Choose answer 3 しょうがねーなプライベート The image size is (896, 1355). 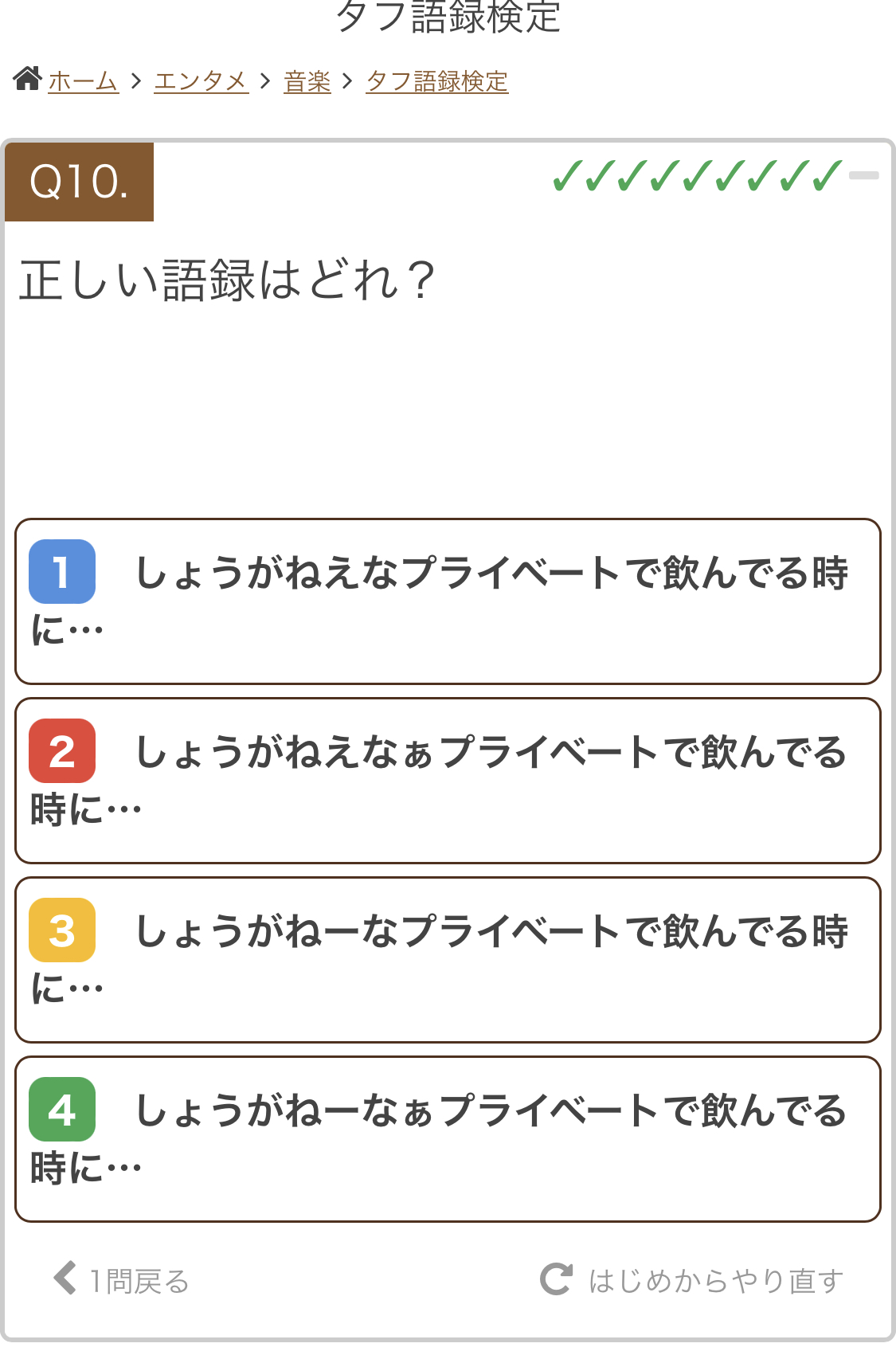[x=448, y=960]
